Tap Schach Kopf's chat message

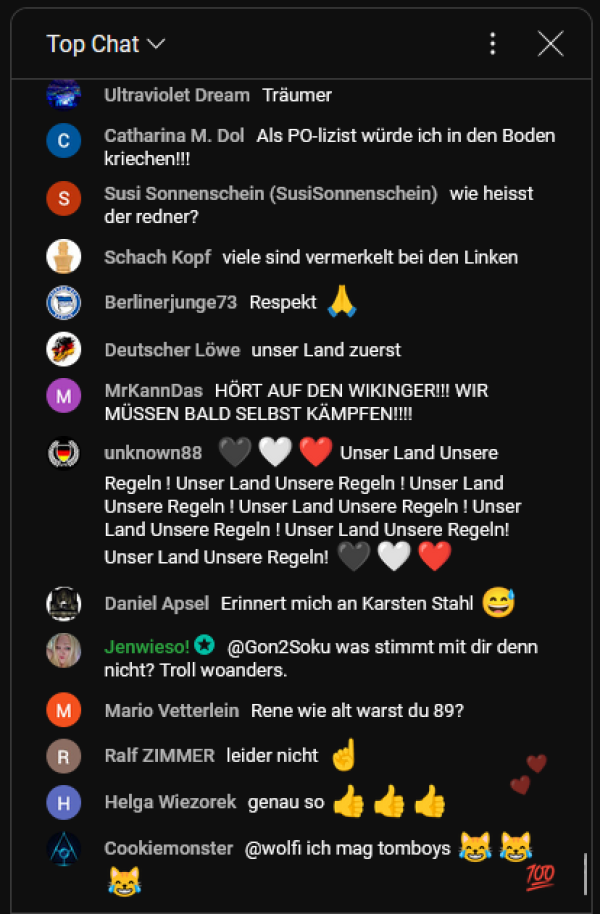(310, 257)
